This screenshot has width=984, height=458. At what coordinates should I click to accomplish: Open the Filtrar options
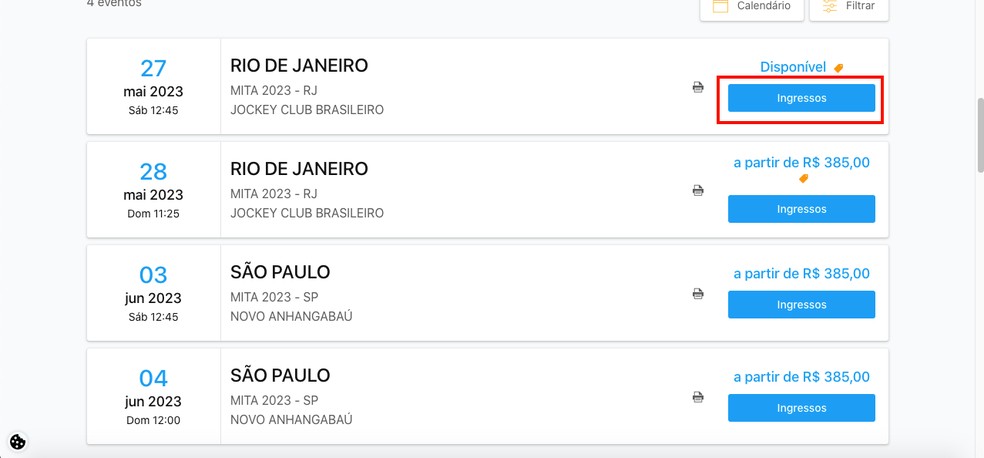[x=848, y=7]
